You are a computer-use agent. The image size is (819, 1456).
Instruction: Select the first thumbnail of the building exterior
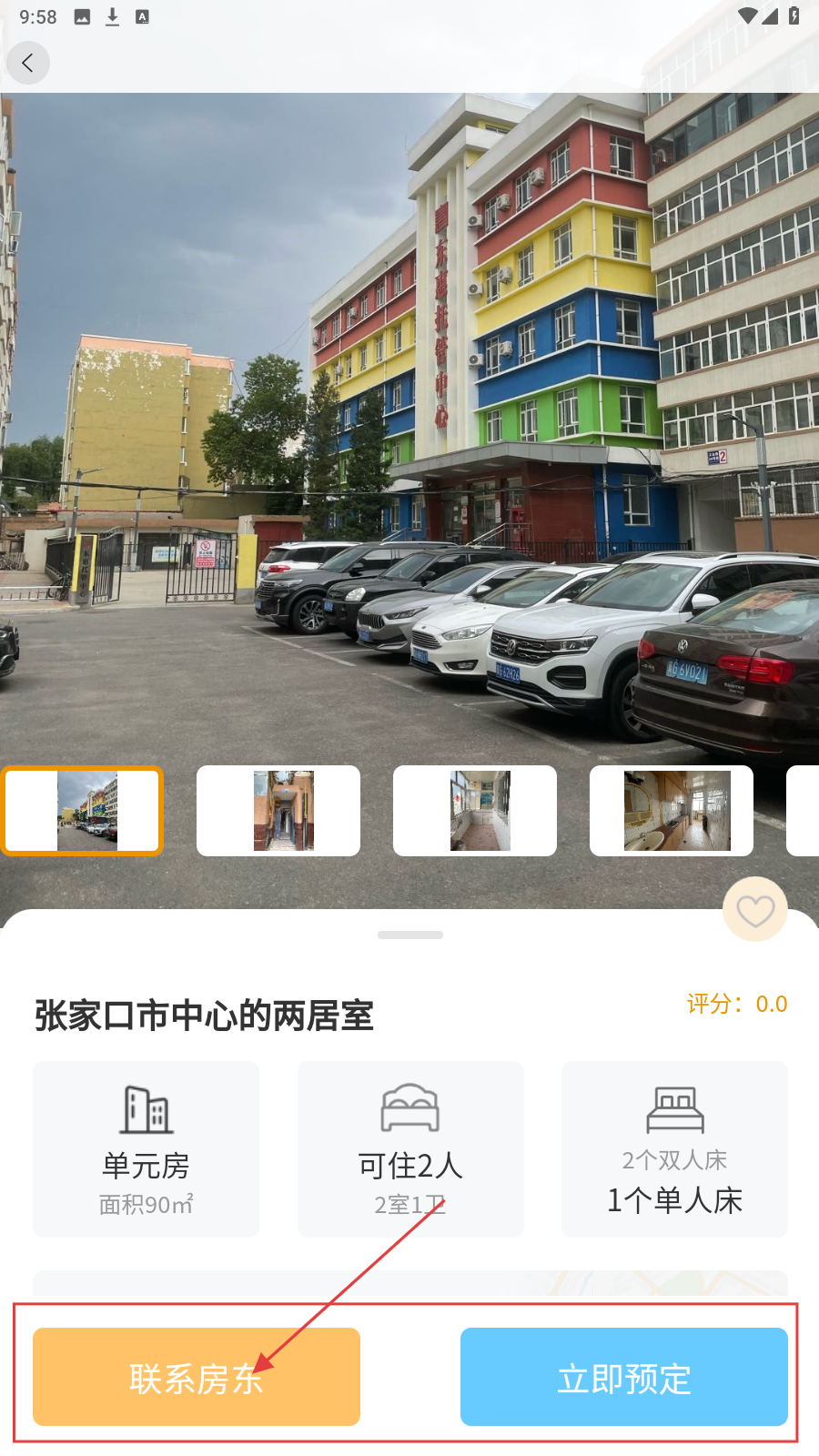point(82,811)
